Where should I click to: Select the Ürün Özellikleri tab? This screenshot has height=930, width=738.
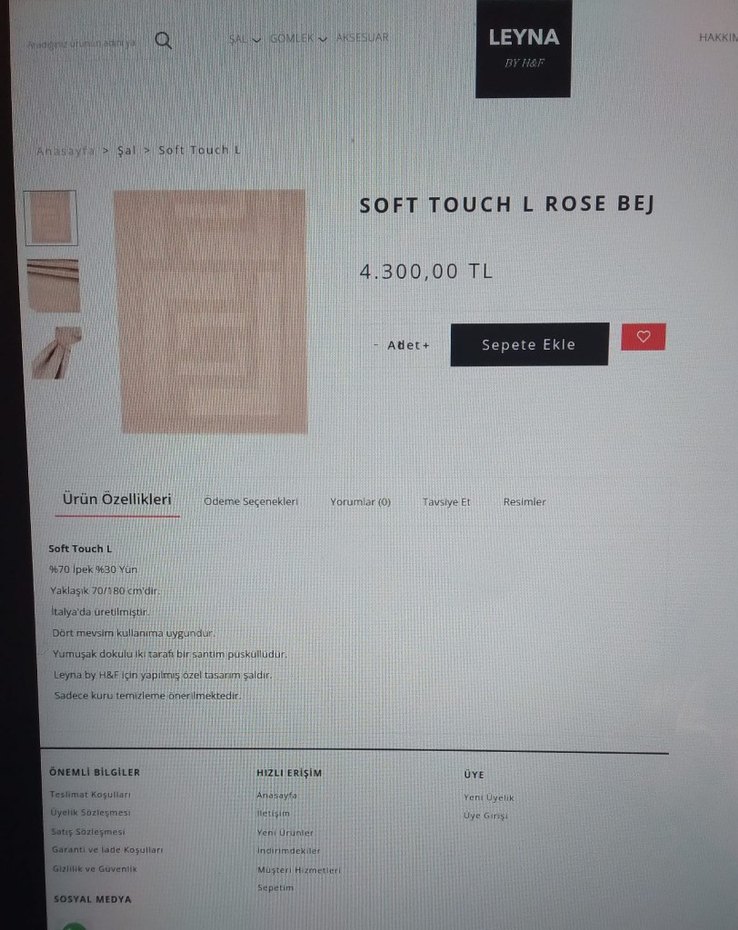coord(117,499)
